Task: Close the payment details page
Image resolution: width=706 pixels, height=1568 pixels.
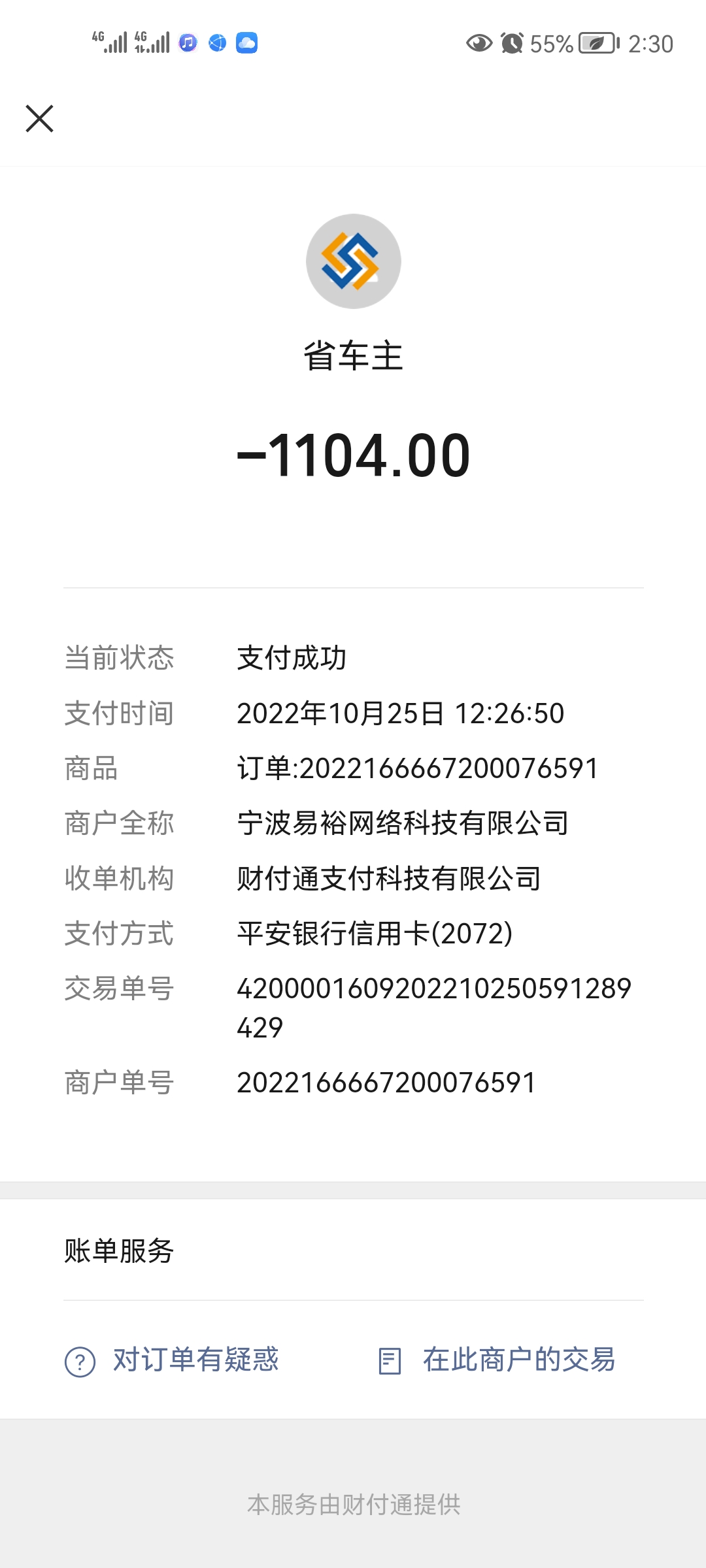Action: click(x=39, y=118)
